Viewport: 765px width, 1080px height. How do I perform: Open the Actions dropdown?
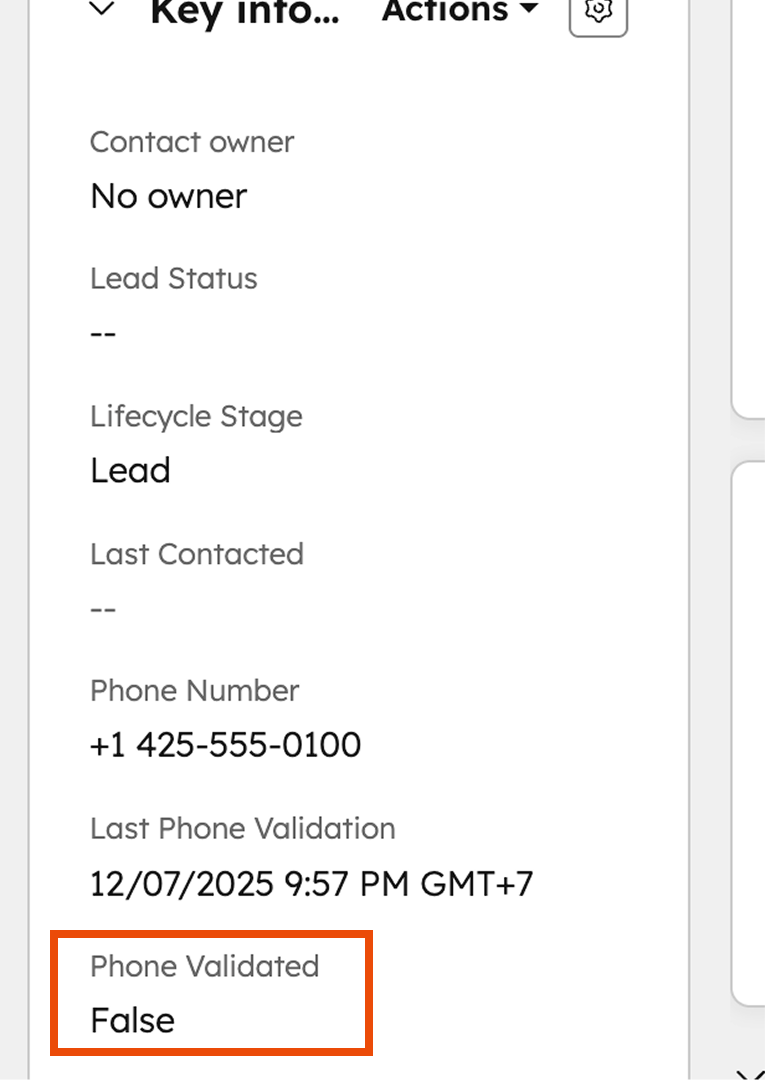point(460,11)
